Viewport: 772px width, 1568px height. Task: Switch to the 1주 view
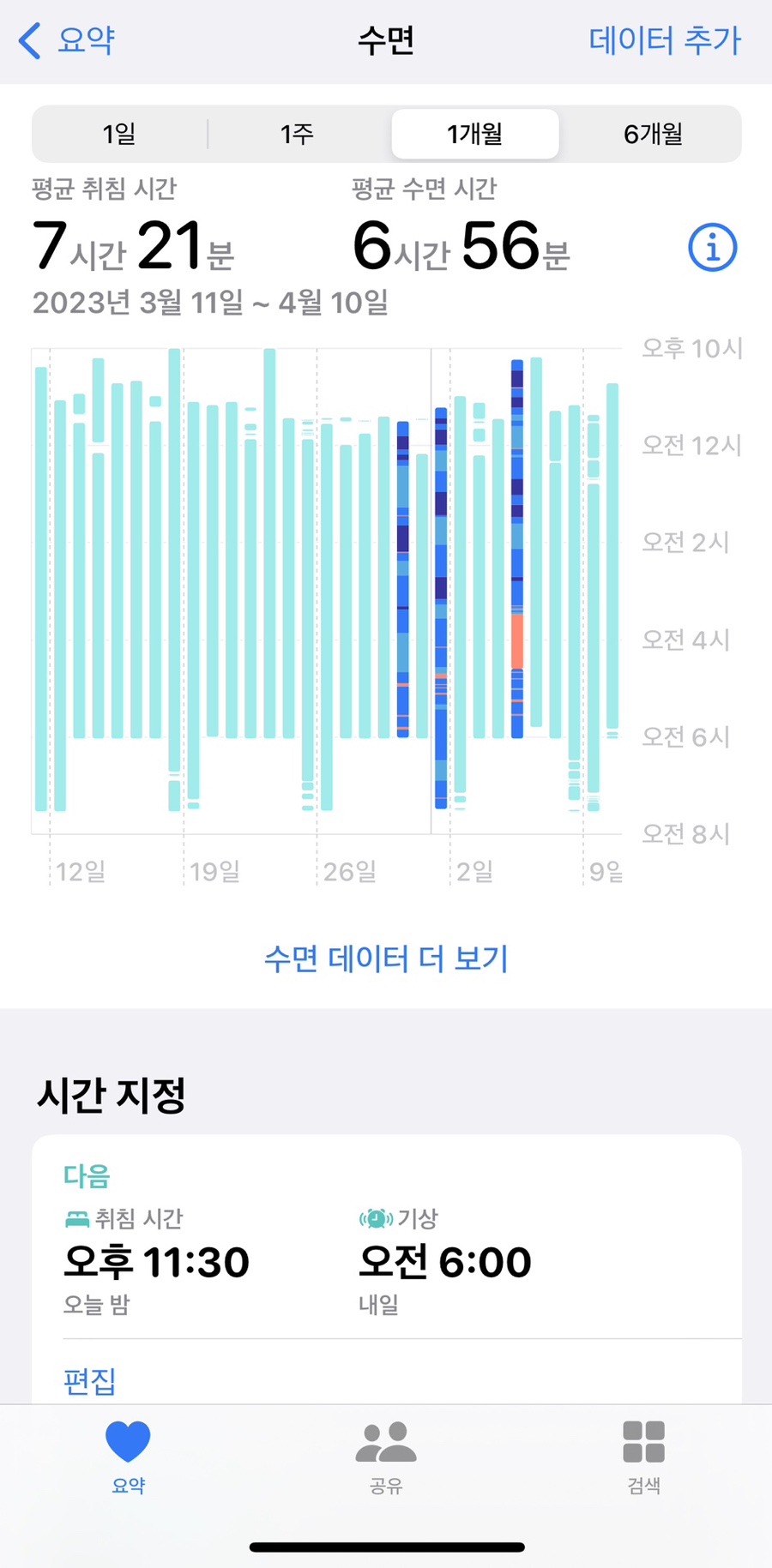click(297, 134)
